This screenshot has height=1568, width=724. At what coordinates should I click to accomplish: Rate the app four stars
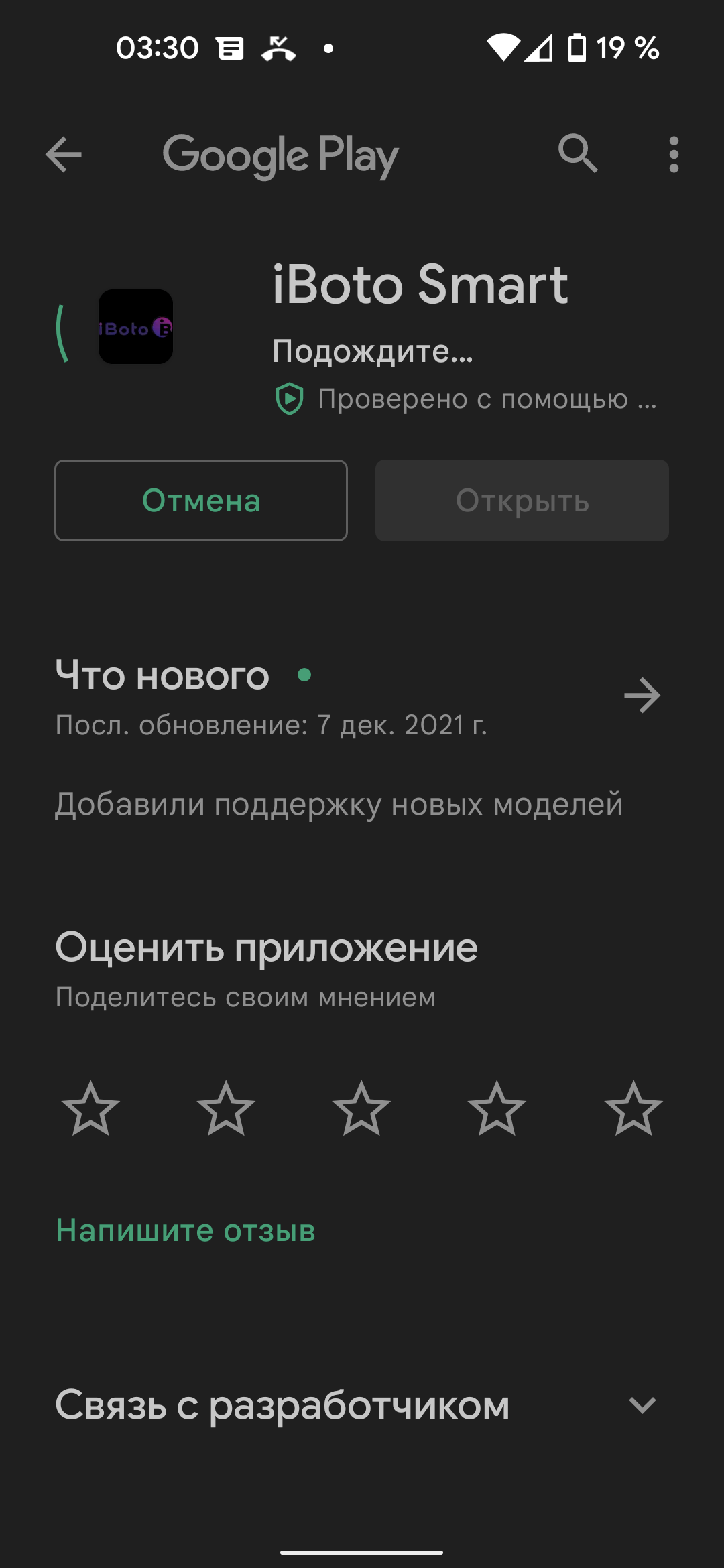[x=497, y=1109]
